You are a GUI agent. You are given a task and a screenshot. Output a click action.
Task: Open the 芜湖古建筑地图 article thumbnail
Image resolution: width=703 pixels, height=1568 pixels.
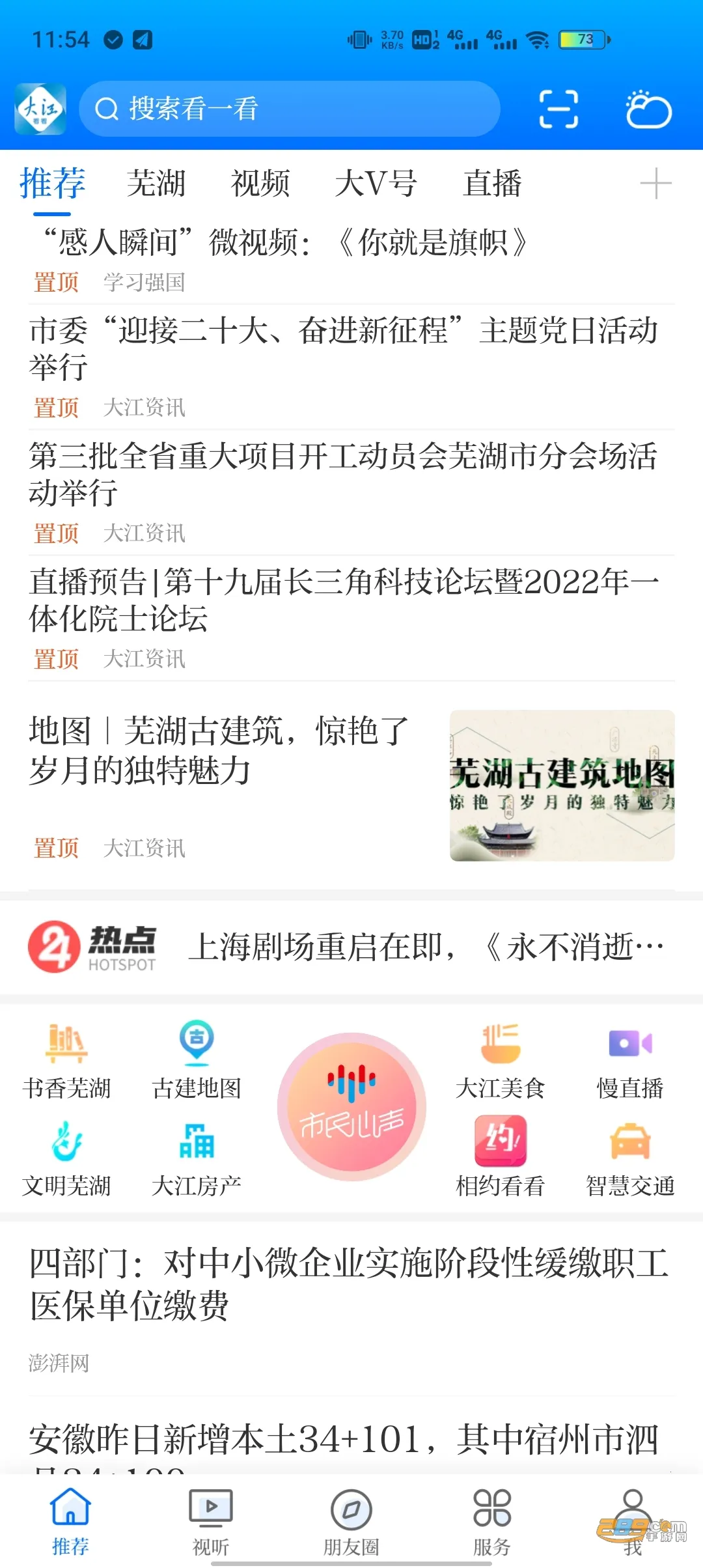point(562,786)
